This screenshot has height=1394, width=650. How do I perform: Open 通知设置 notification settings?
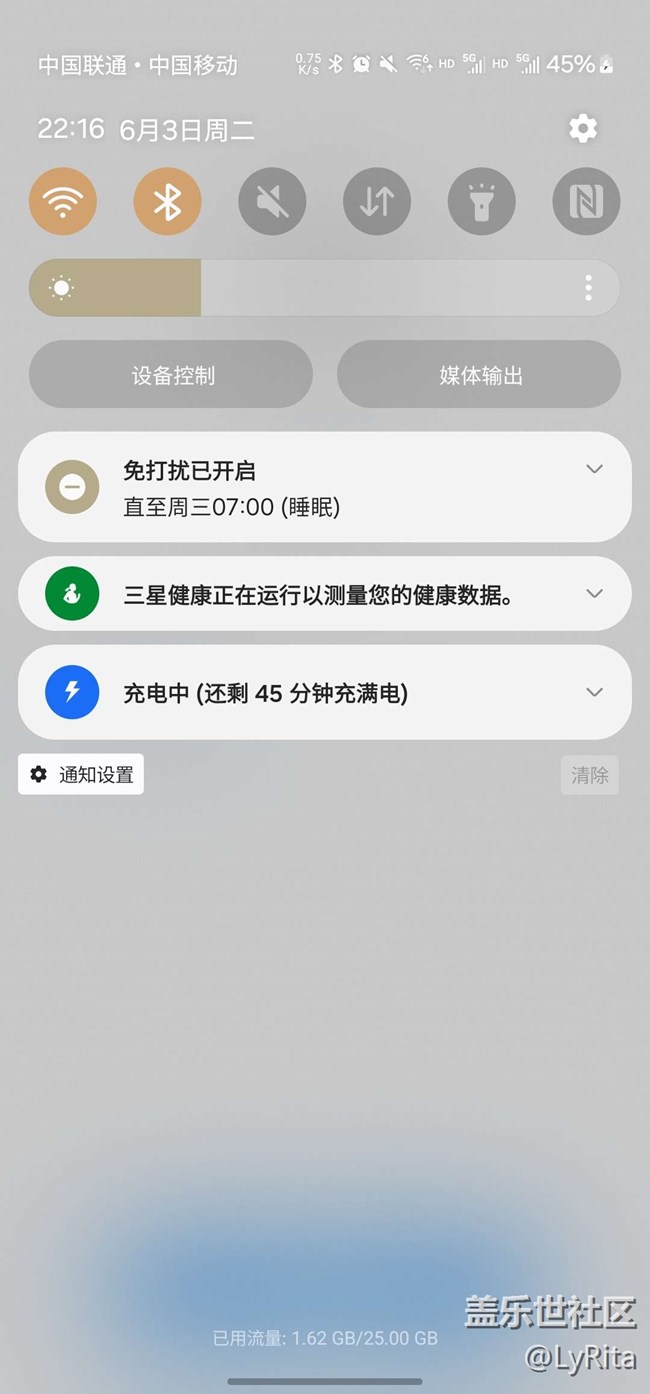(x=81, y=774)
